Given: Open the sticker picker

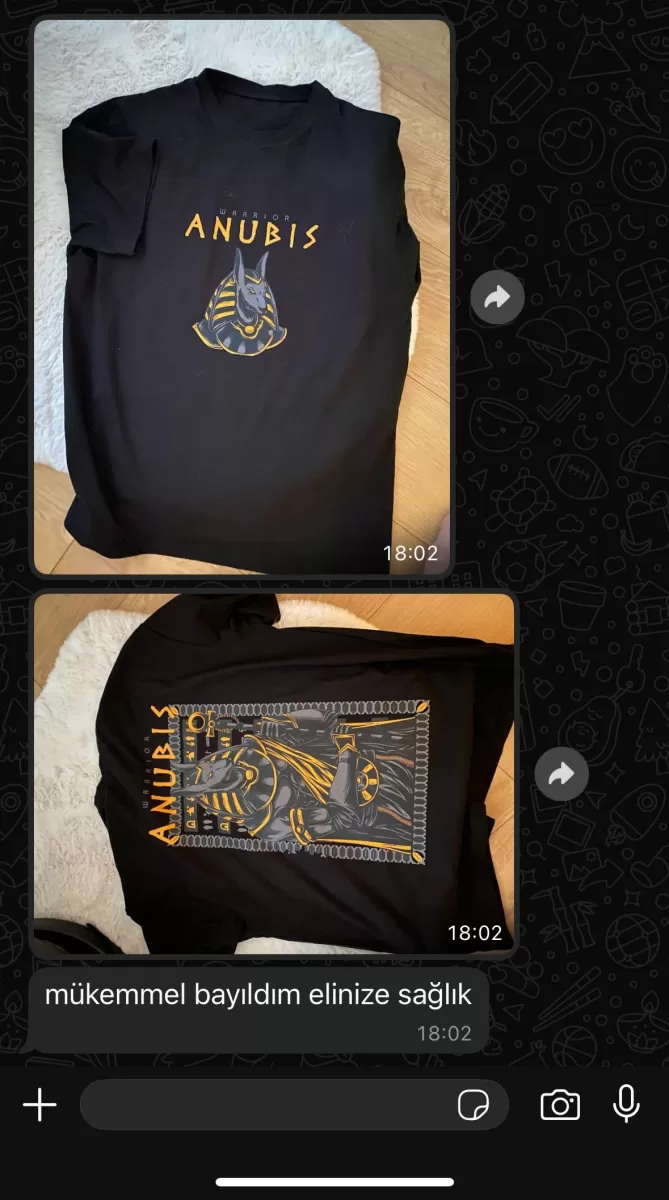Looking at the screenshot, I should [x=472, y=1105].
